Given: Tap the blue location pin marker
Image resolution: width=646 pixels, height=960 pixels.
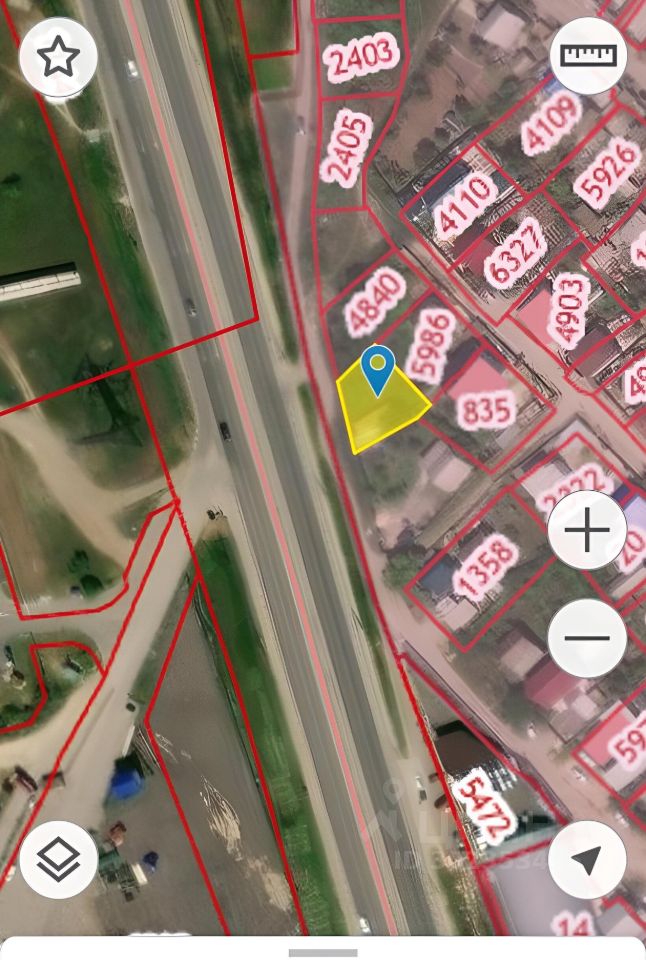Looking at the screenshot, I should tap(378, 369).
